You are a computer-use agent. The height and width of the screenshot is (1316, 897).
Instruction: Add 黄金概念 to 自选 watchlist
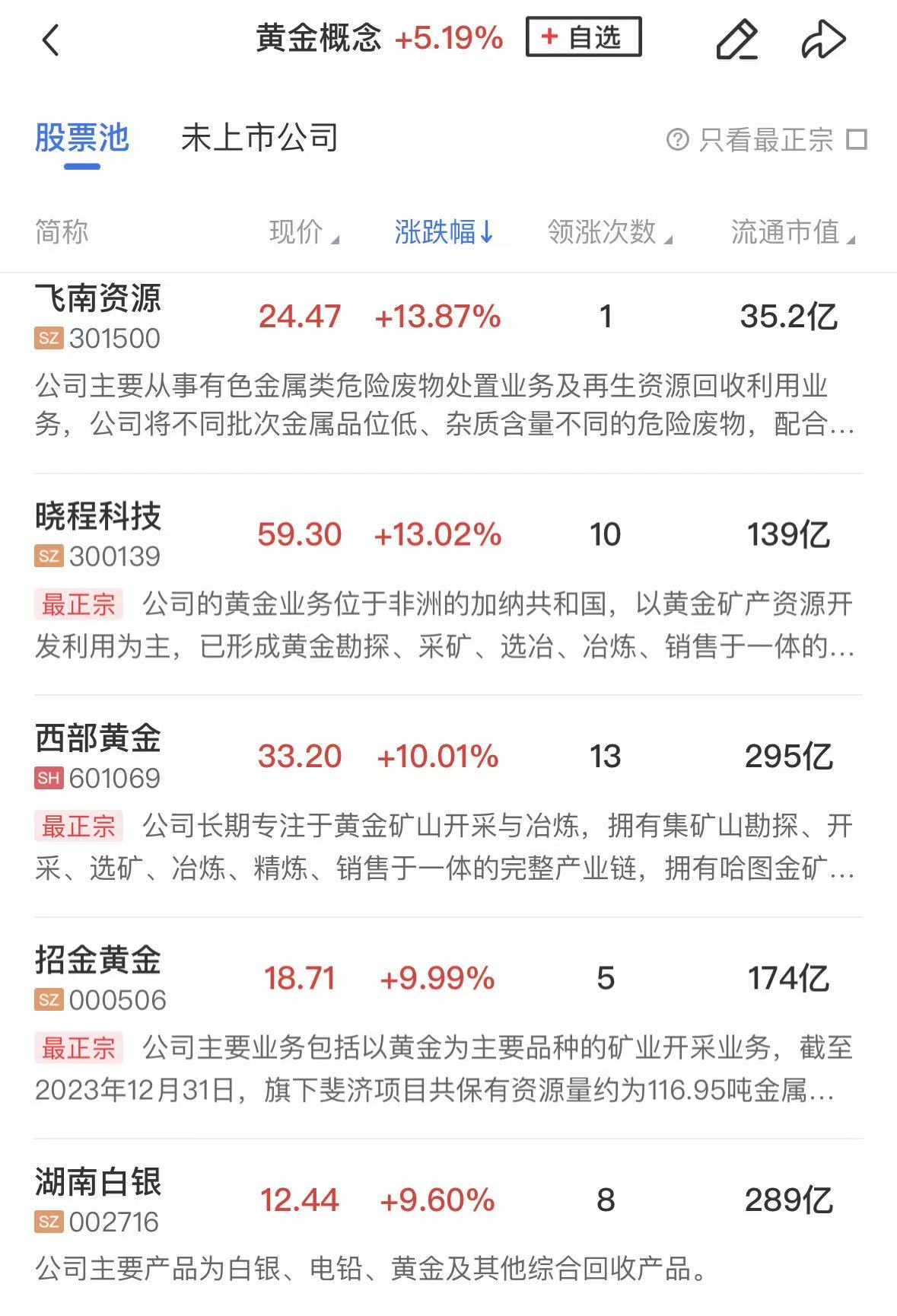pyautogui.click(x=584, y=37)
